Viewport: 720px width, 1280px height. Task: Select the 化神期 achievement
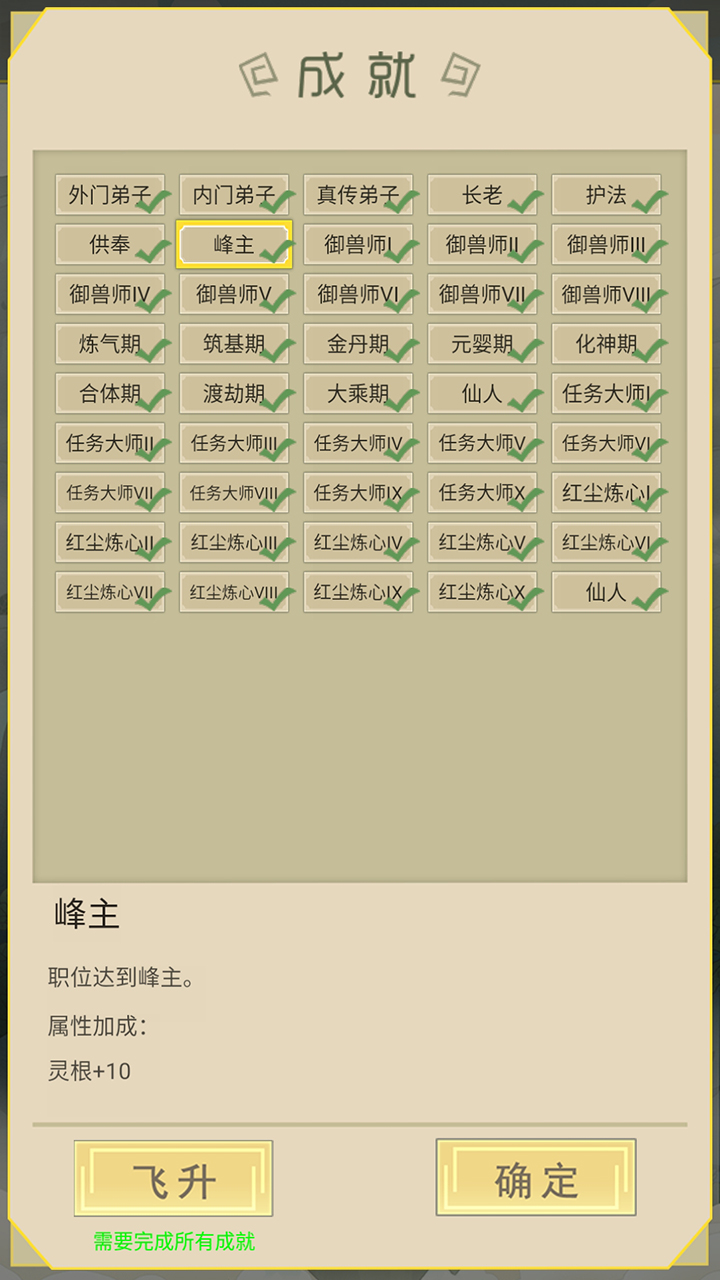pyautogui.click(x=606, y=344)
